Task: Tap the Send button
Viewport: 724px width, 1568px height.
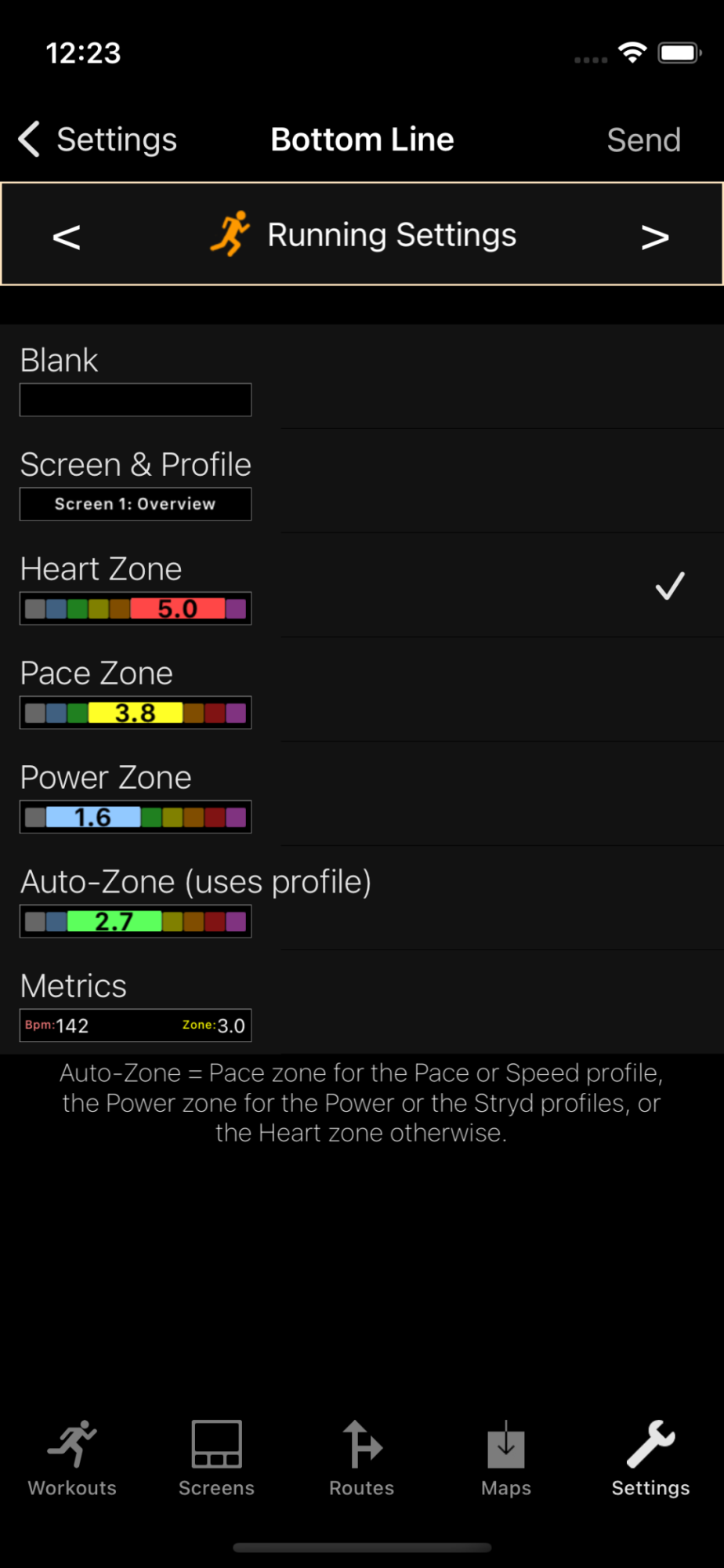Action: click(643, 140)
